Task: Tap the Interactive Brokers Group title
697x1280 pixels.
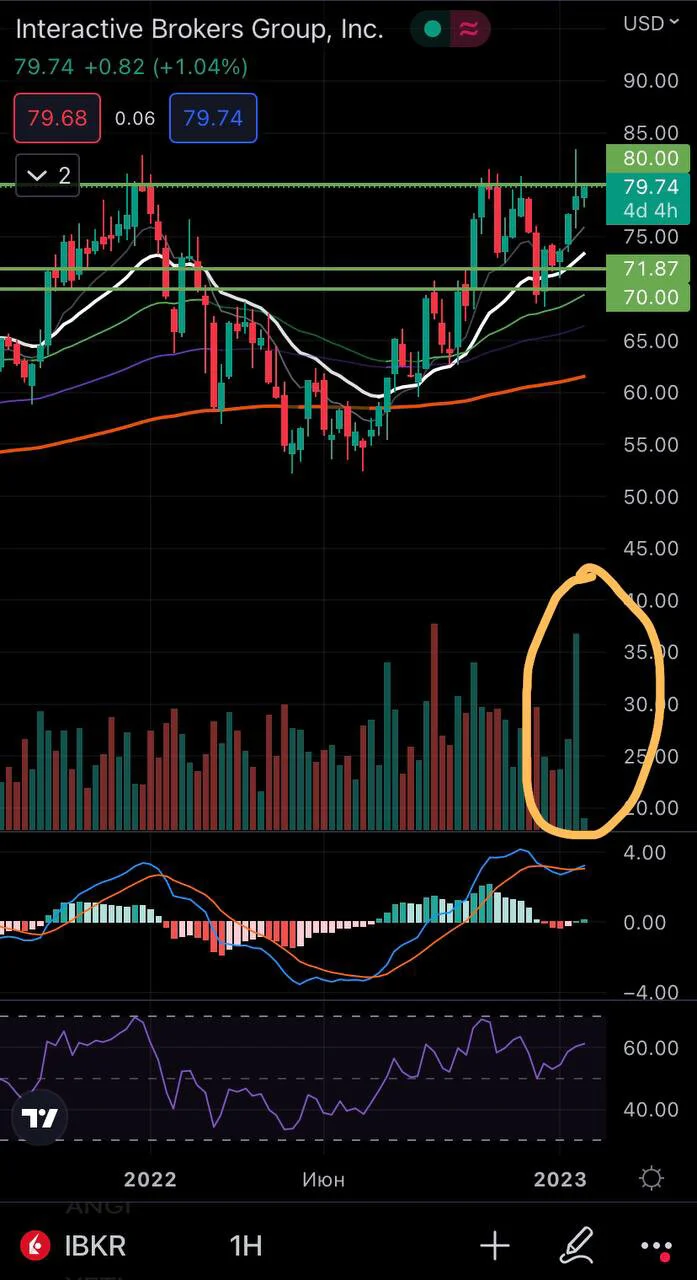Action: (199, 29)
